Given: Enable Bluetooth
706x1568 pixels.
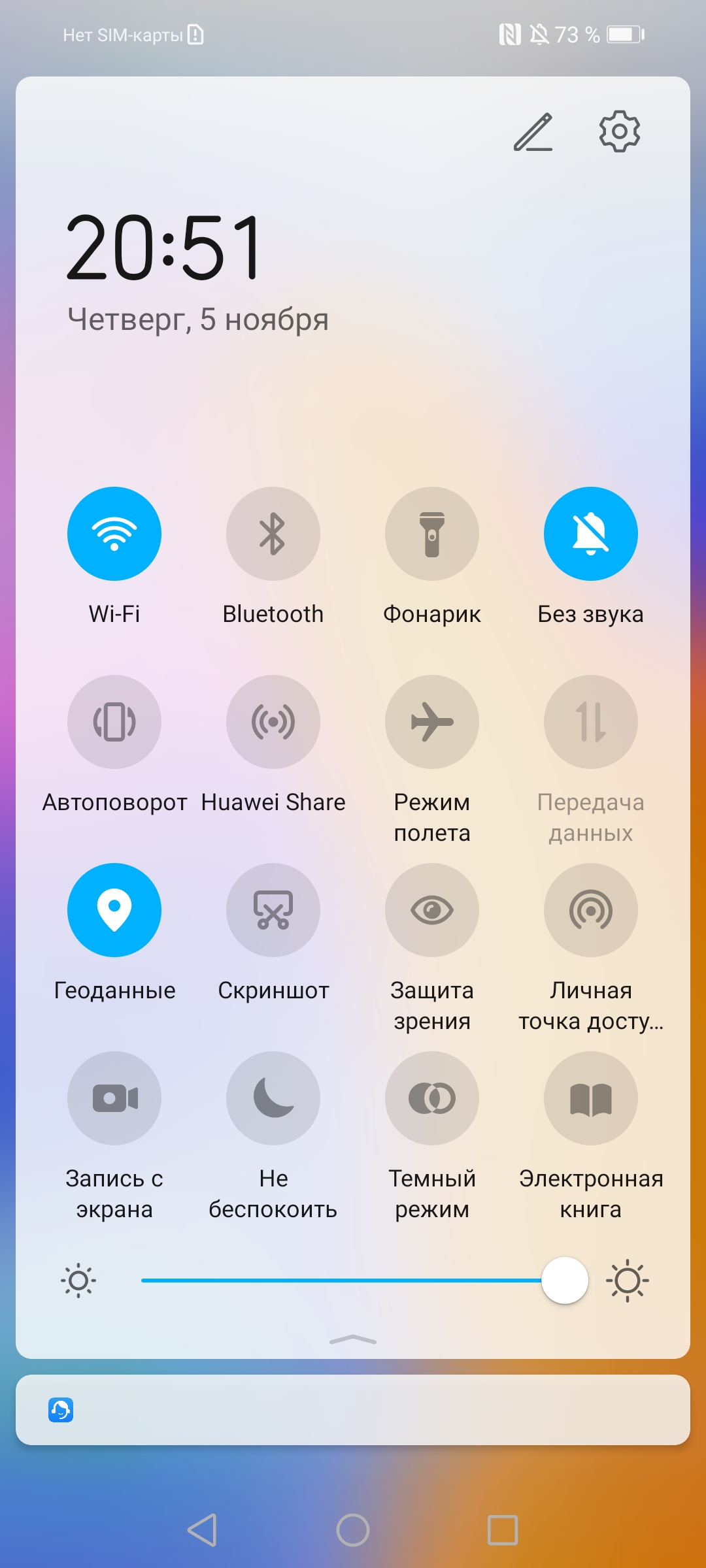Looking at the screenshot, I should (x=273, y=534).
